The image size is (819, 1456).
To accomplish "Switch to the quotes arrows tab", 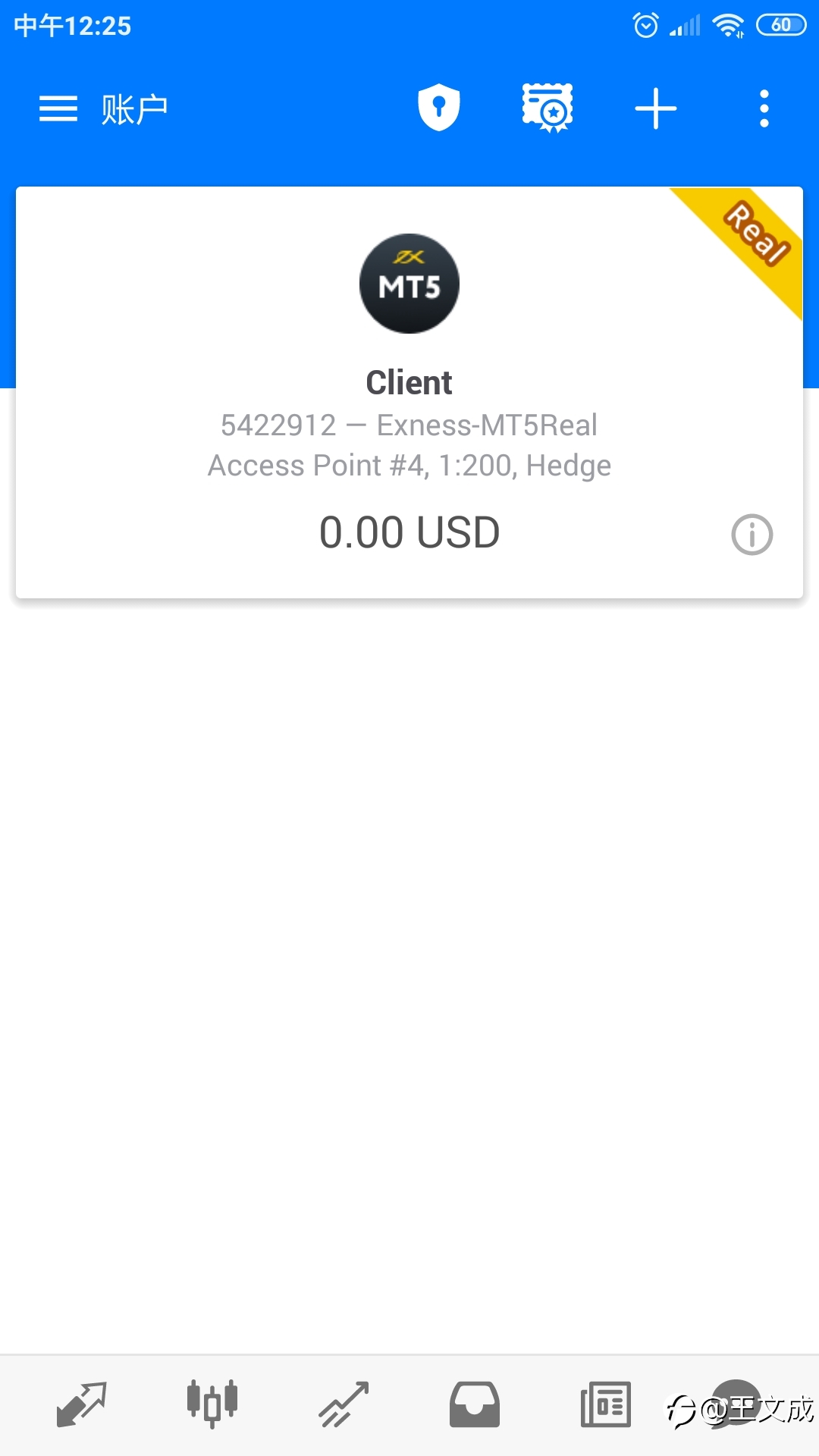I will (82, 1404).
